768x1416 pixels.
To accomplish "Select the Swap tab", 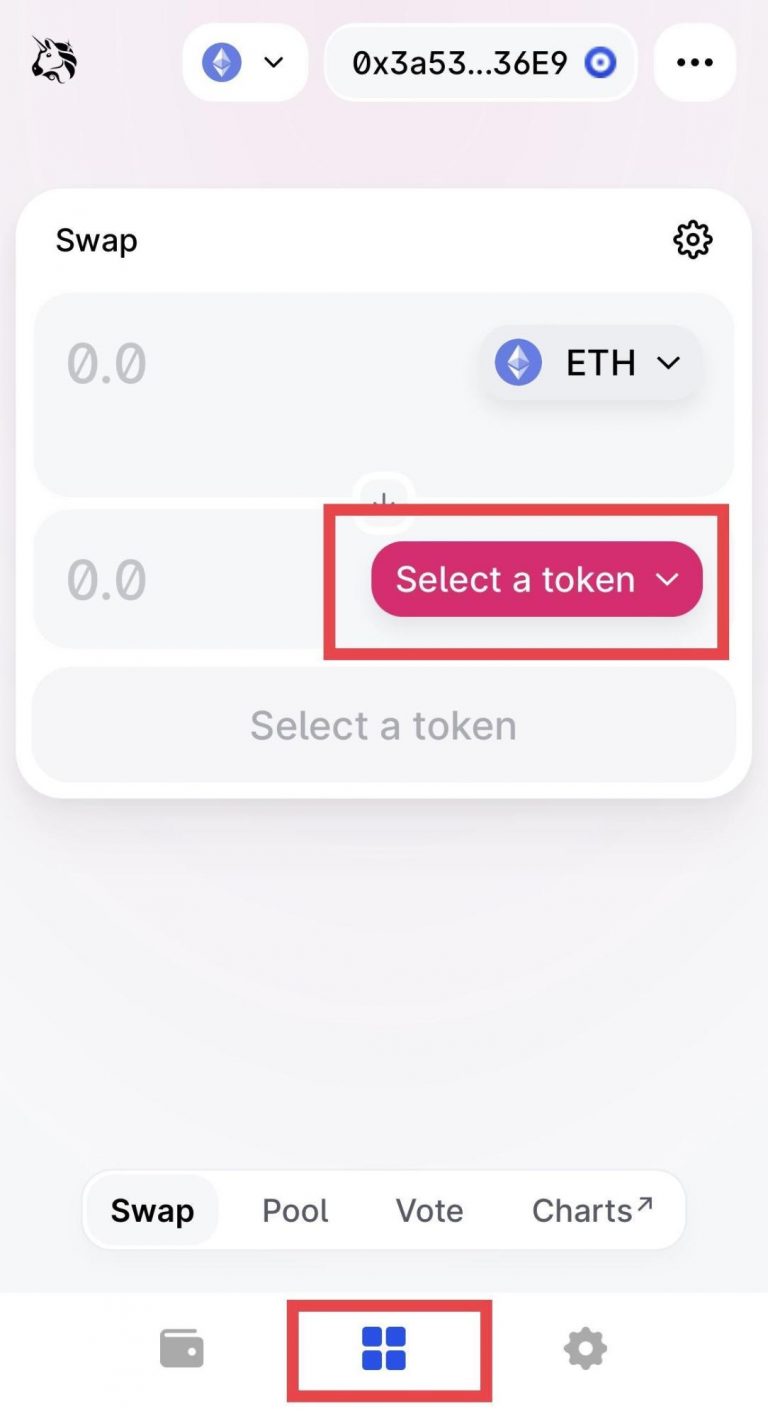I will (151, 1210).
